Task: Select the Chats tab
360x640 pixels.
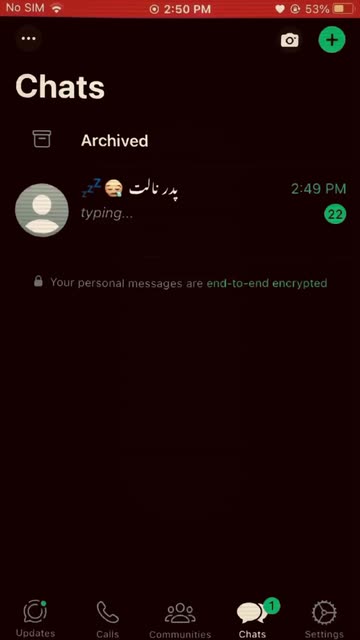Action: pyautogui.click(x=253, y=619)
